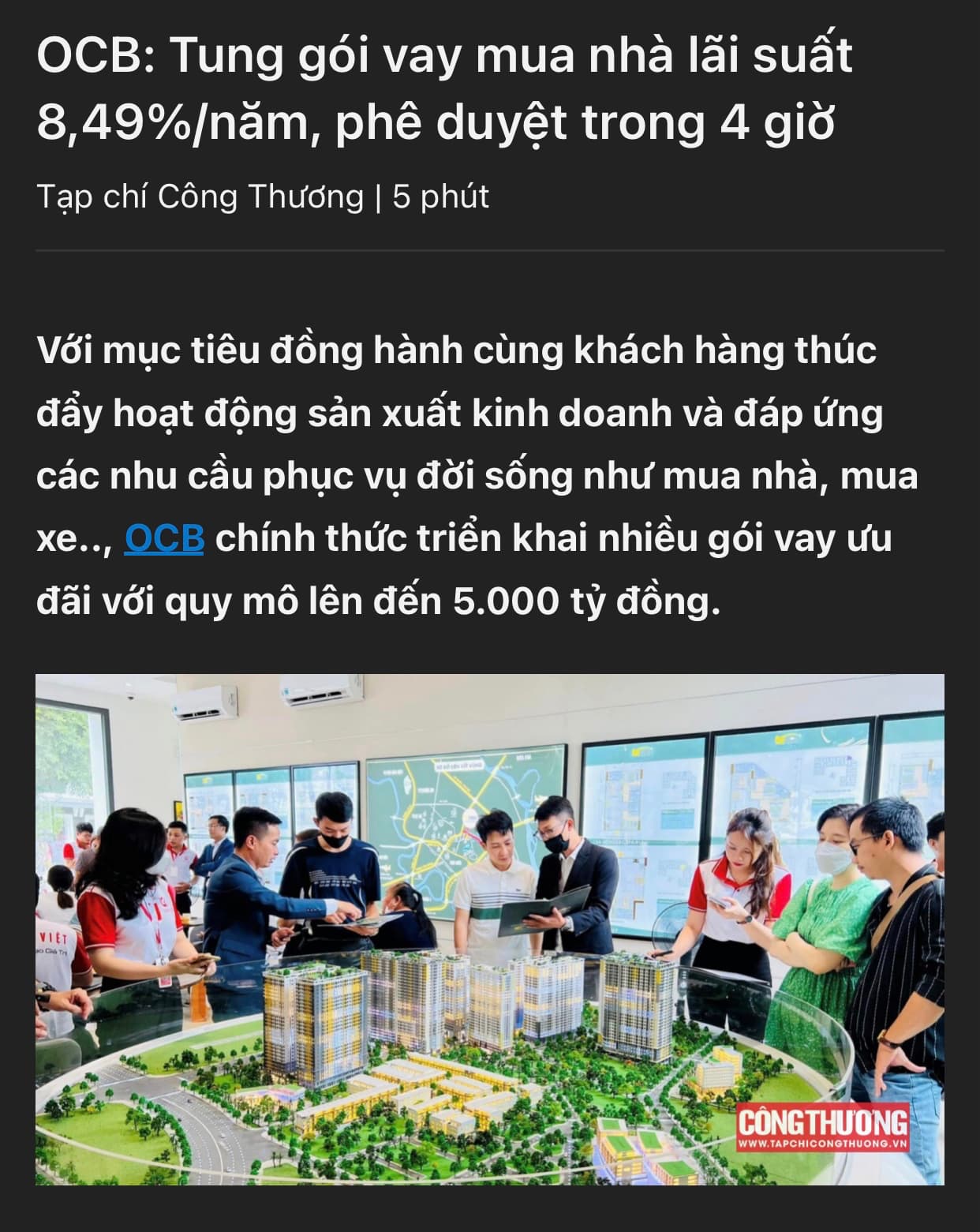View the article photo of the housing model

(489, 929)
